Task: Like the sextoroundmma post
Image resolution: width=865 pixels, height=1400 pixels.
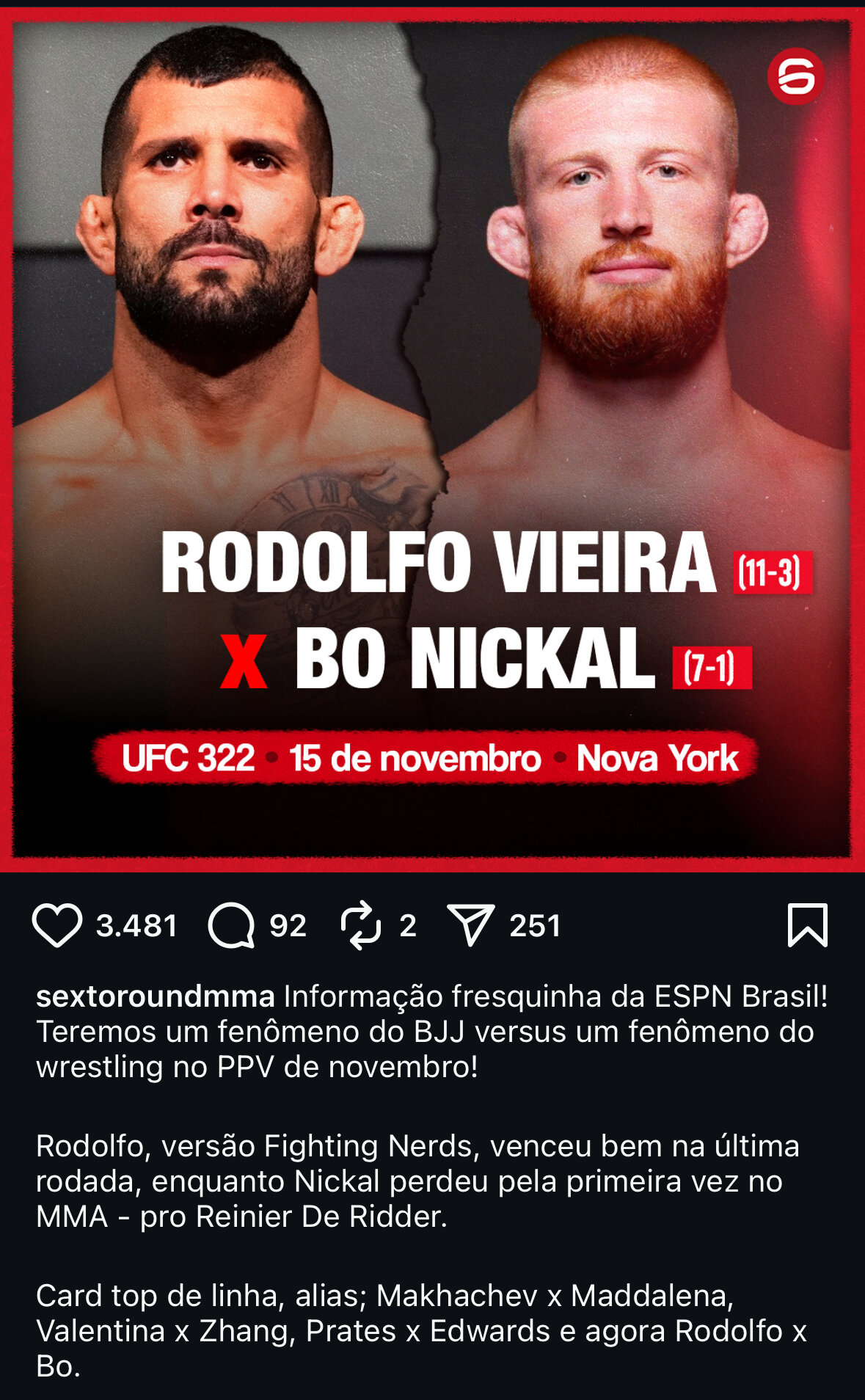Action: [57, 925]
